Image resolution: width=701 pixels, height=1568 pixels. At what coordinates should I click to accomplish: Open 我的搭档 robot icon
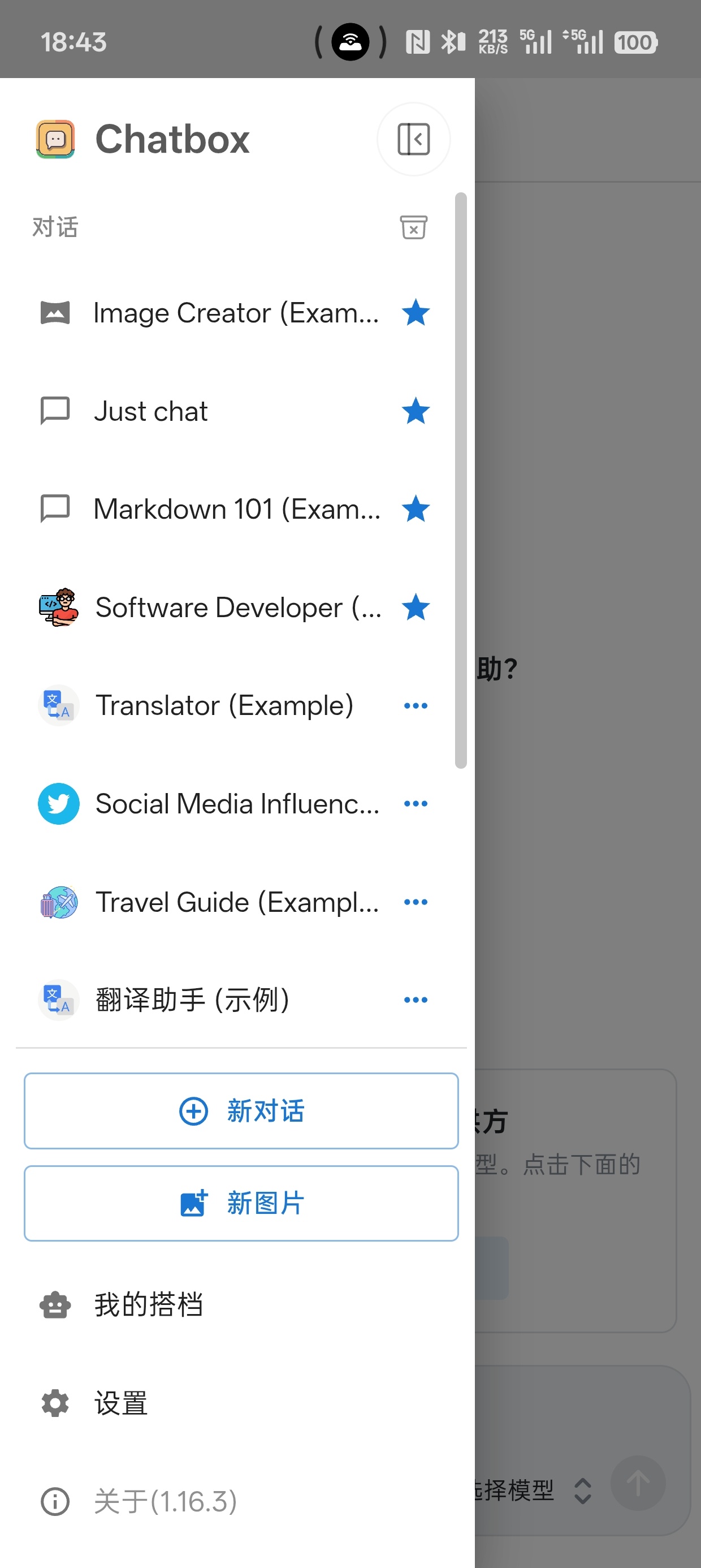tap(55, 1303)
